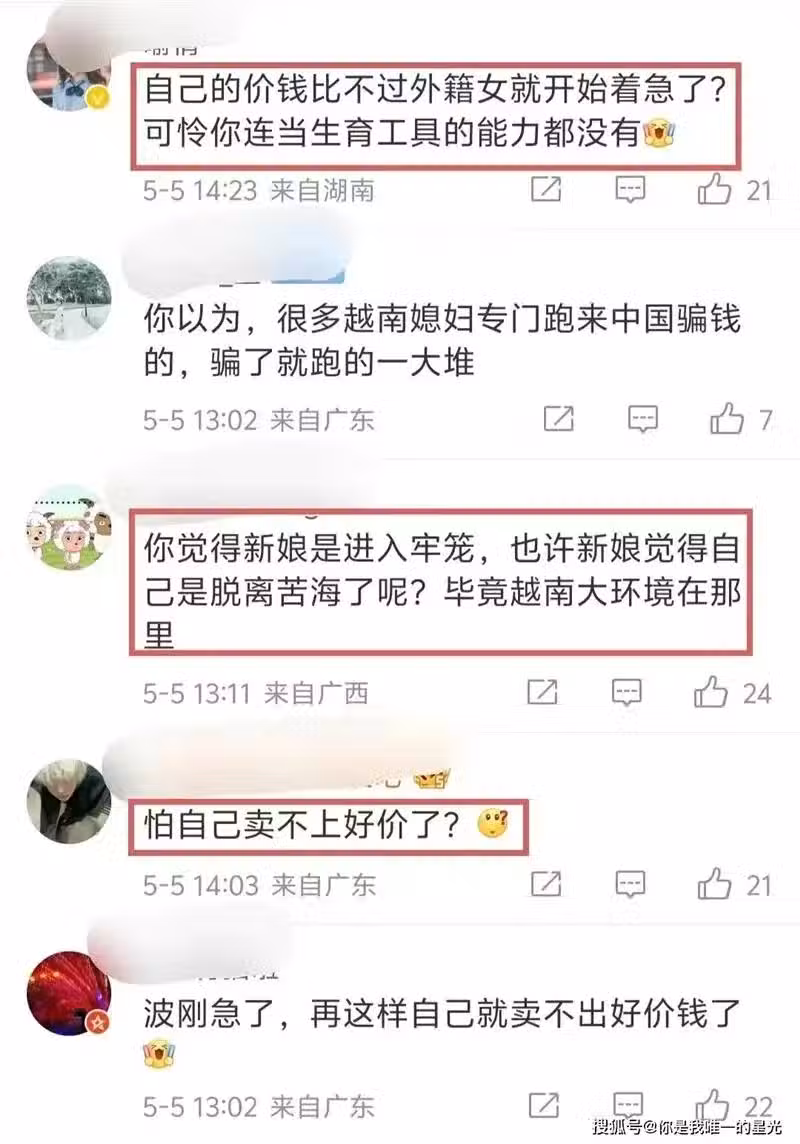This screenshot has height=1144, width=800.
Task: Reply to the comment that has 7 likes
Action: [643, 419]
